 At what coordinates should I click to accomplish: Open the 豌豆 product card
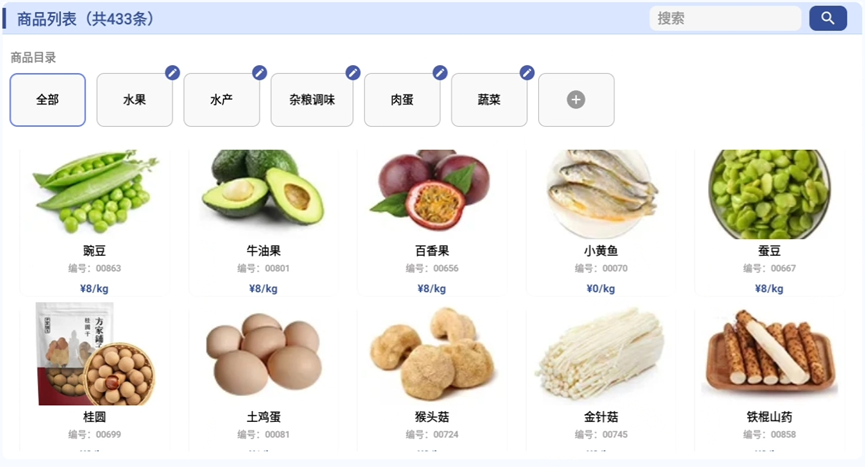click(95, 220)
